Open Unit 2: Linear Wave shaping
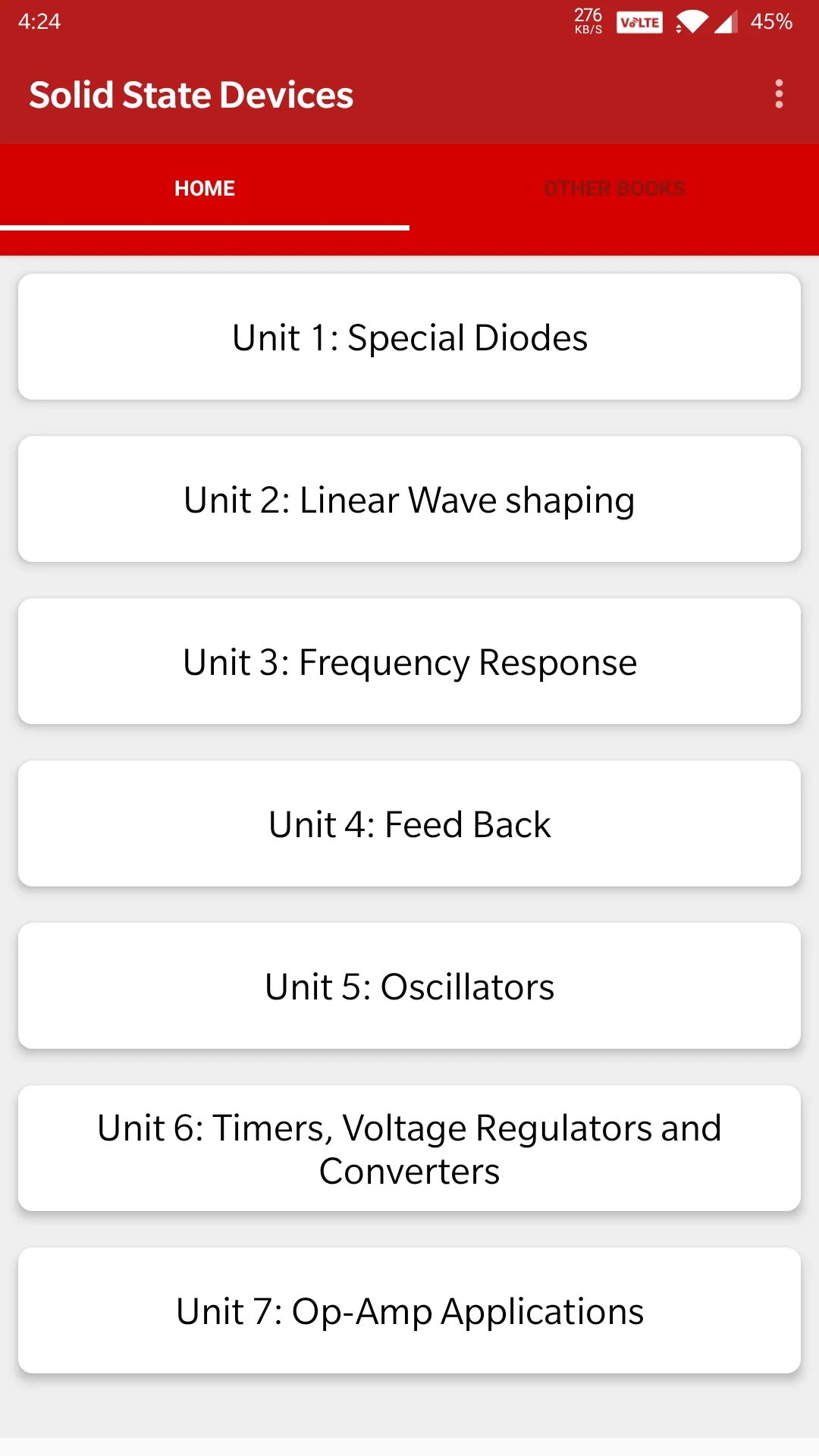Image resolution: width=819 pixels, height=1456 pixels. [x=409, y=499]
